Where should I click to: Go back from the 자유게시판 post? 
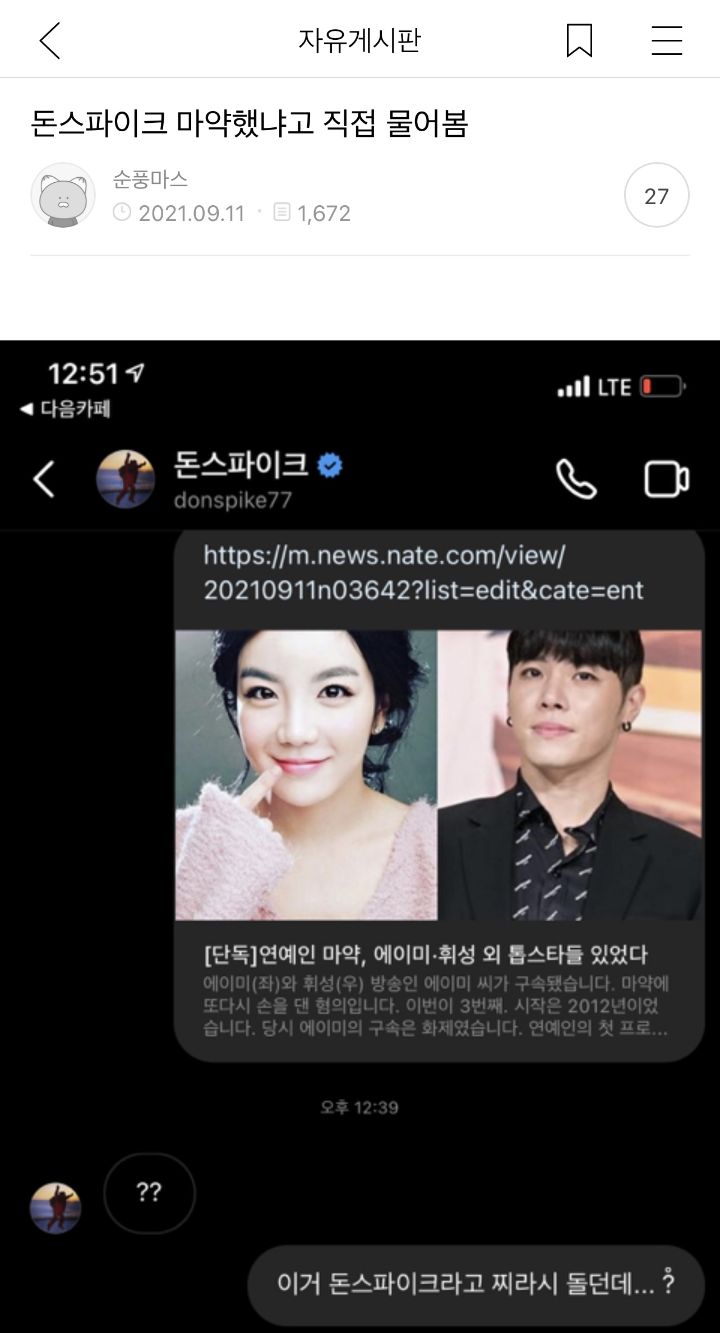[x=50, y=41]
